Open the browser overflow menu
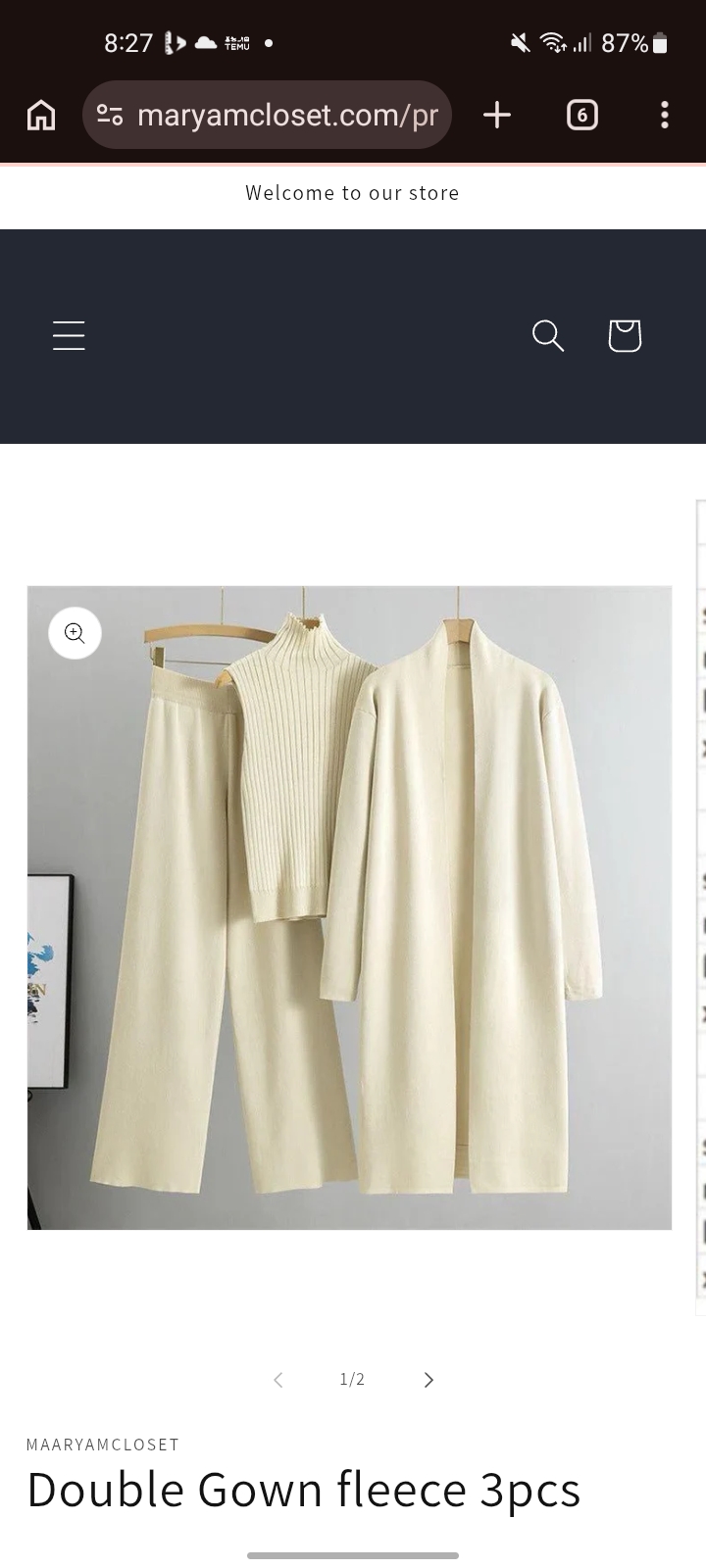The height and width of the screenshot is (1568, 706). click(x=665, y=116)
